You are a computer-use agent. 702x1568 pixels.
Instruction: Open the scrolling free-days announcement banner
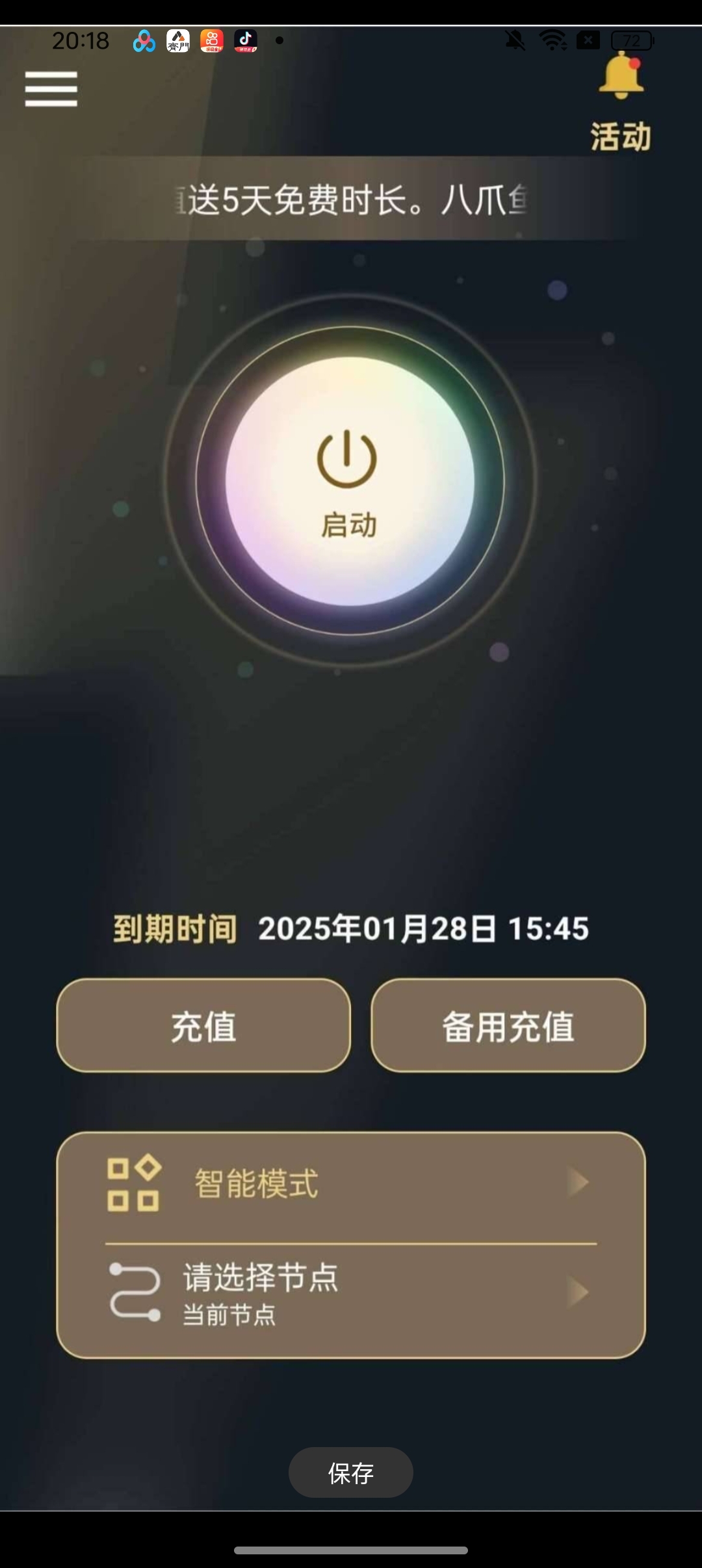pos(351,200)
